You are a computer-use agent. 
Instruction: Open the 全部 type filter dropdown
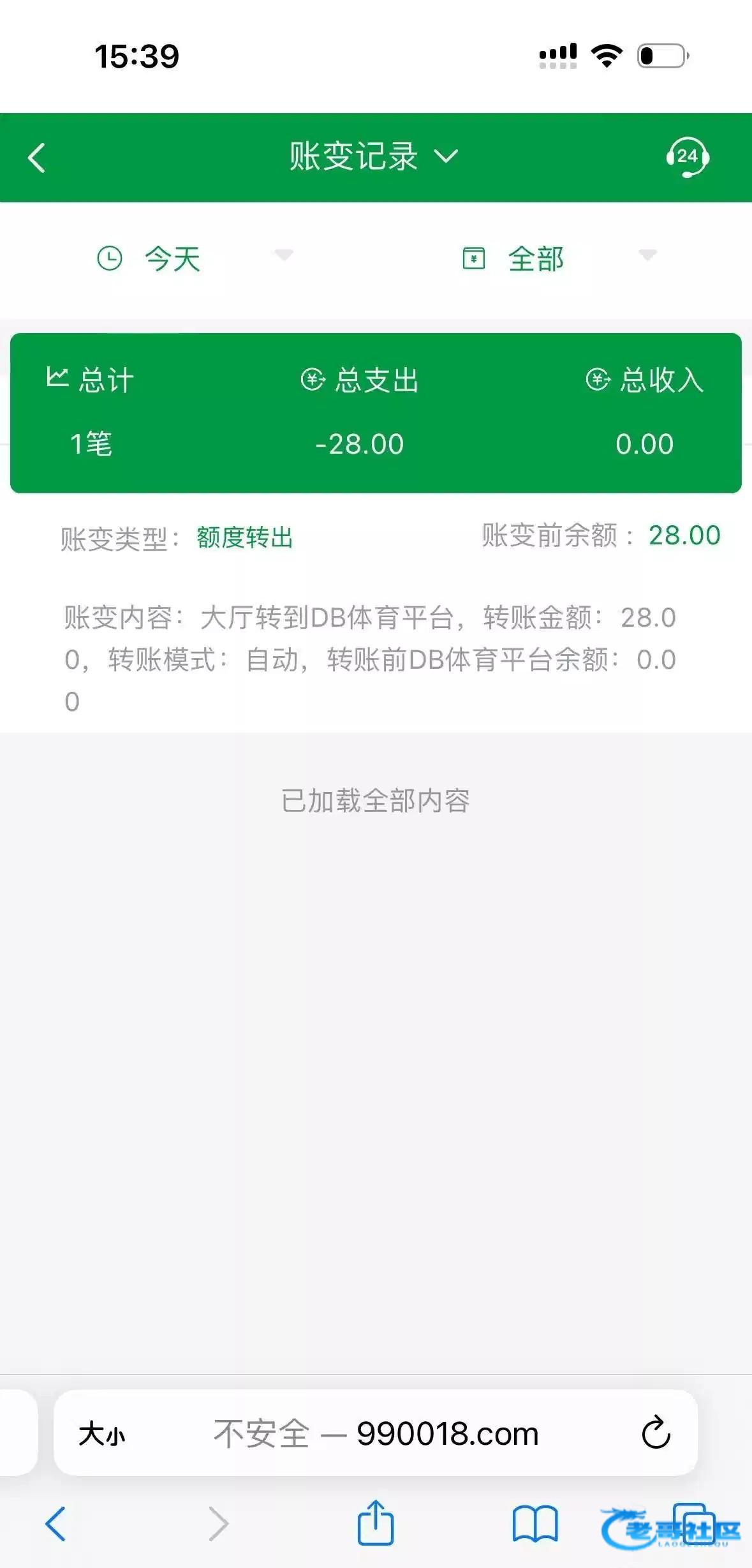tap(559, 258)
